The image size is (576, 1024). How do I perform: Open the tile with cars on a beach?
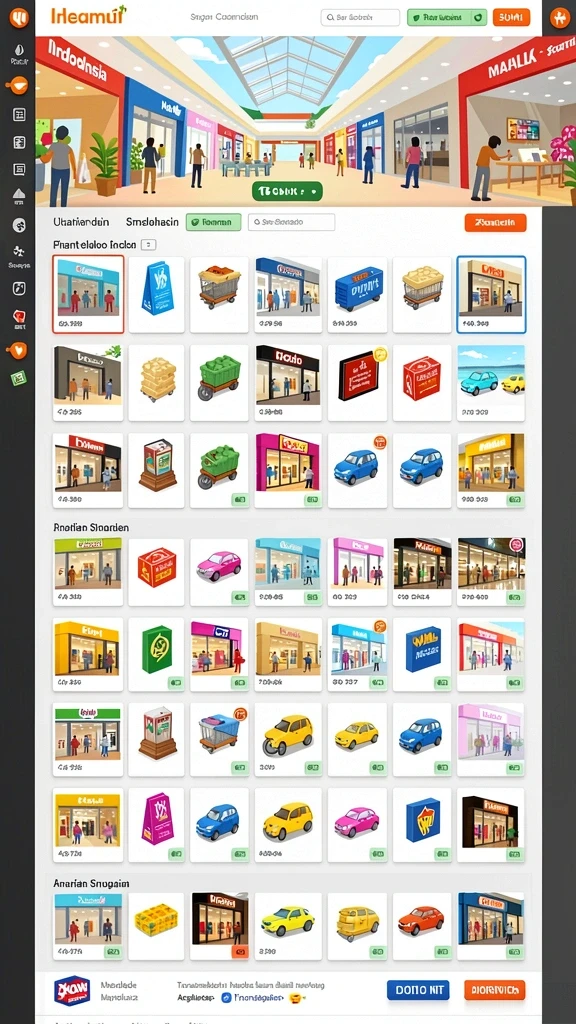(491, 383)
